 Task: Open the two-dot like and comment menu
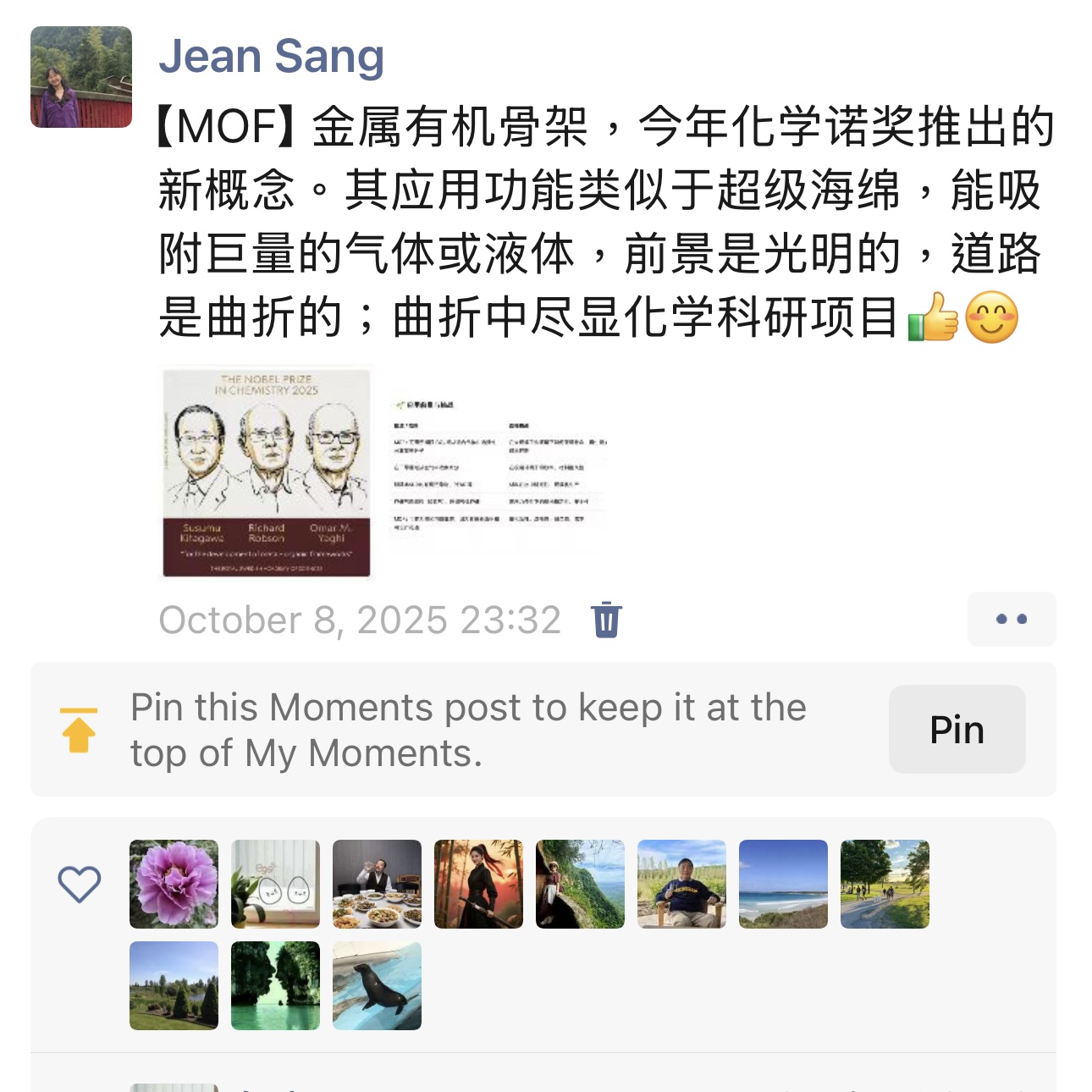[x=1011, y=619]
